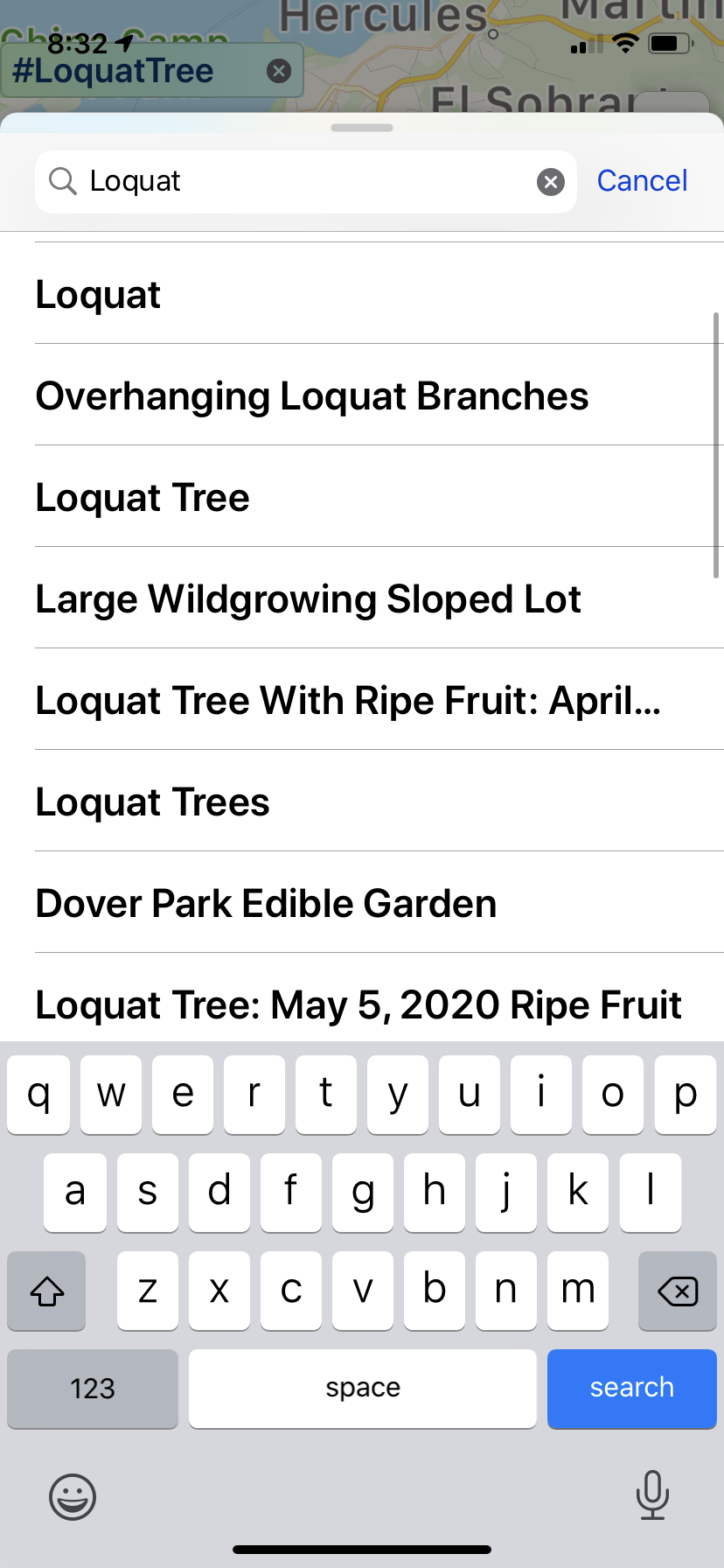Start dictation with the microphone
Image resolution: width=724 pixels, height=1568 pixels.
coord(652,1494)
